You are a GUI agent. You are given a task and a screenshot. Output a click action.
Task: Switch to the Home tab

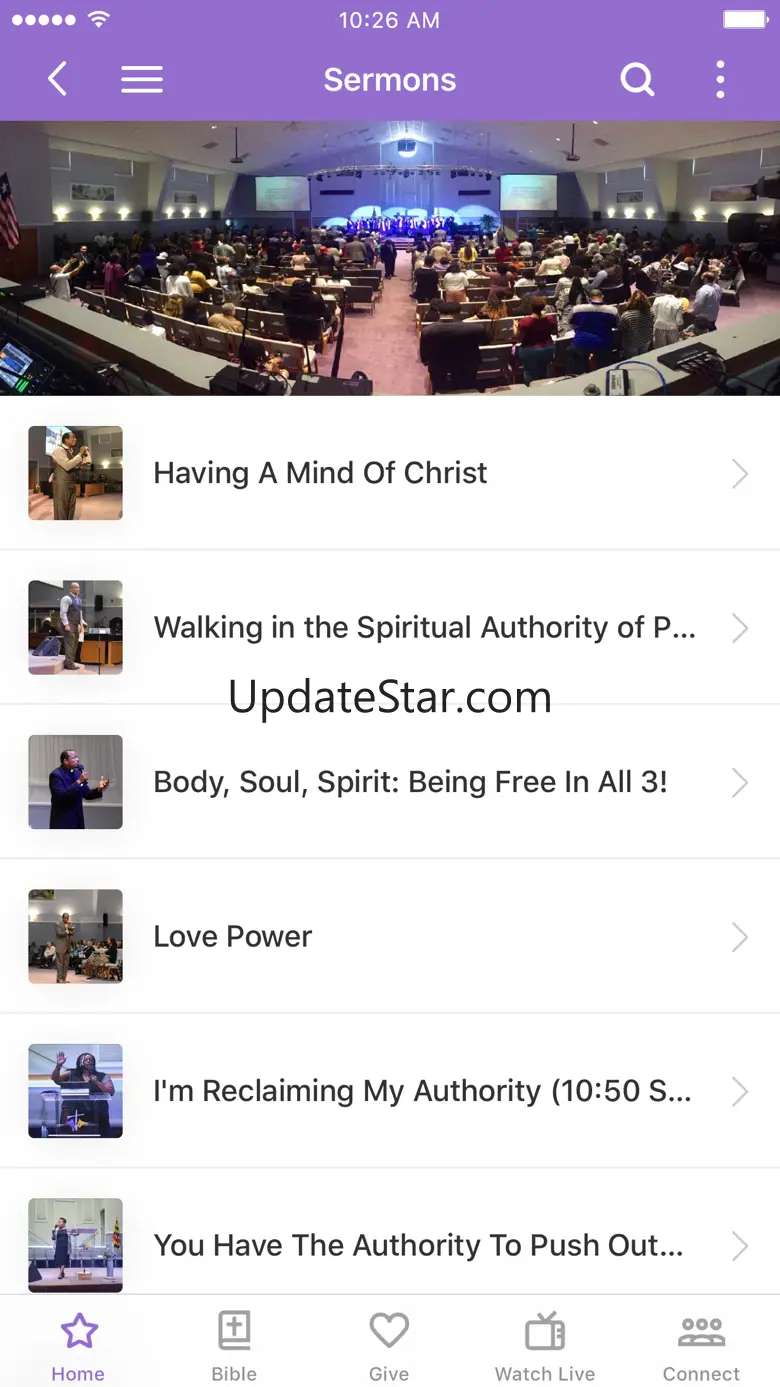78,1345
